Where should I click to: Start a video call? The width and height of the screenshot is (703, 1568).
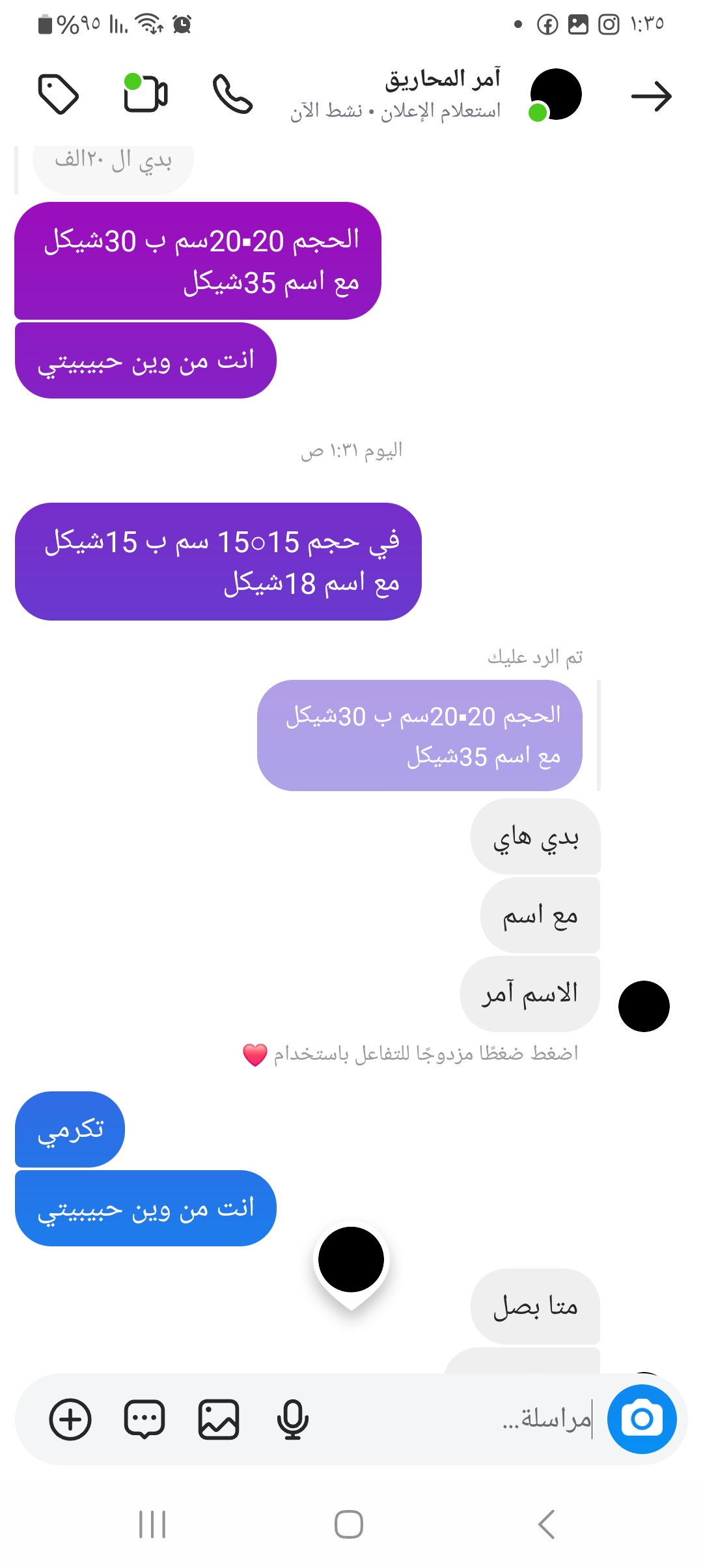[146, 94]
